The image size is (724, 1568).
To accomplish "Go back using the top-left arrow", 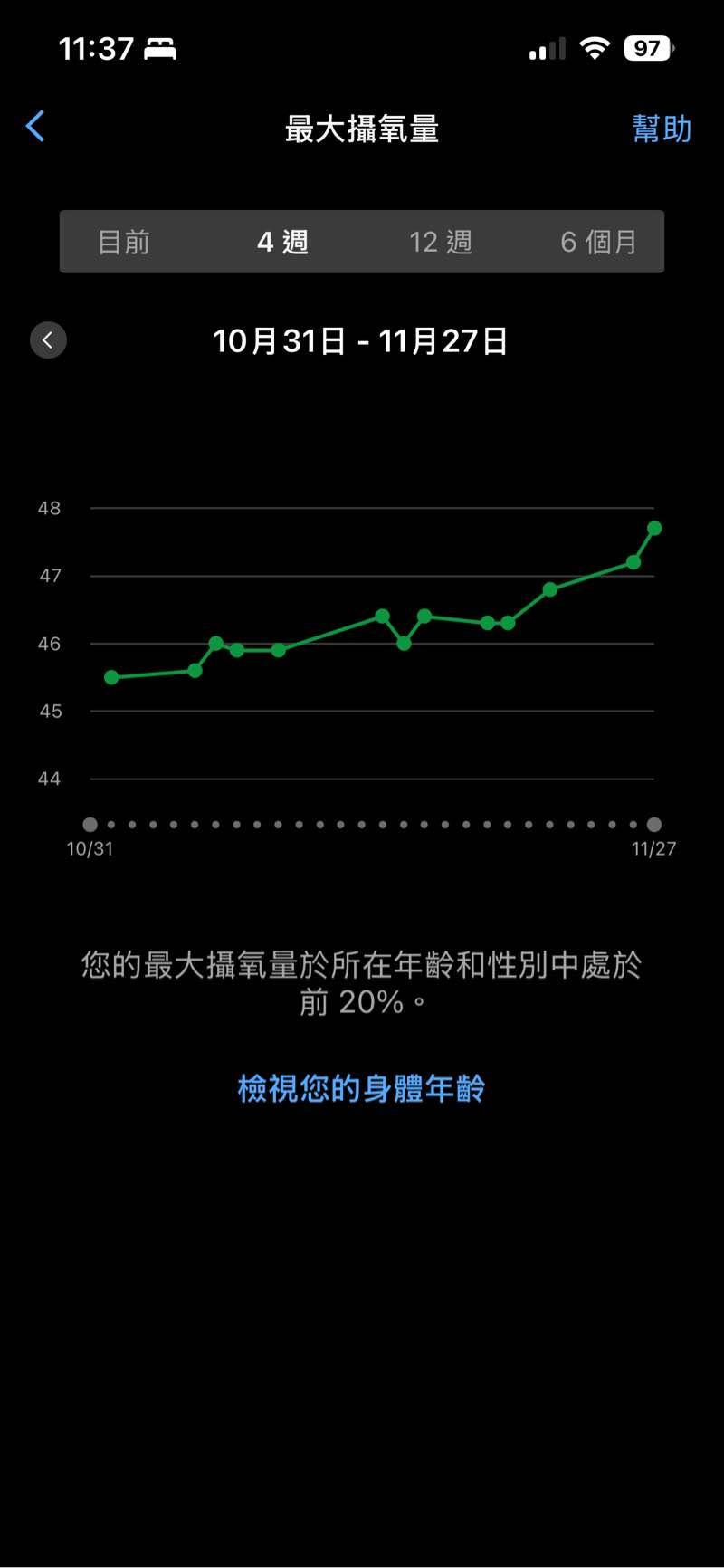I will (x=36, y=127).
